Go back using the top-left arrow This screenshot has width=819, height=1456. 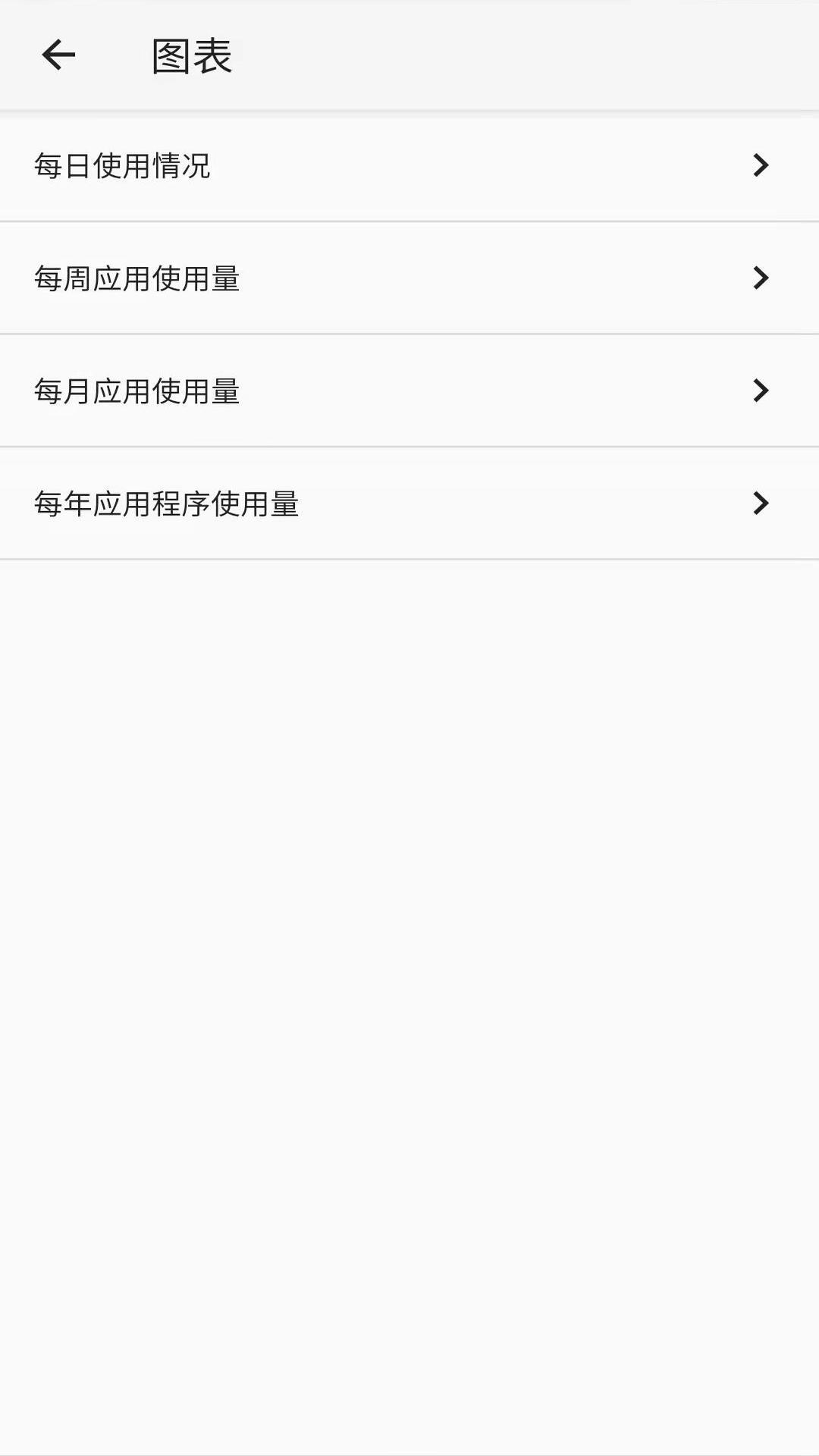click(x=58, y=55)
